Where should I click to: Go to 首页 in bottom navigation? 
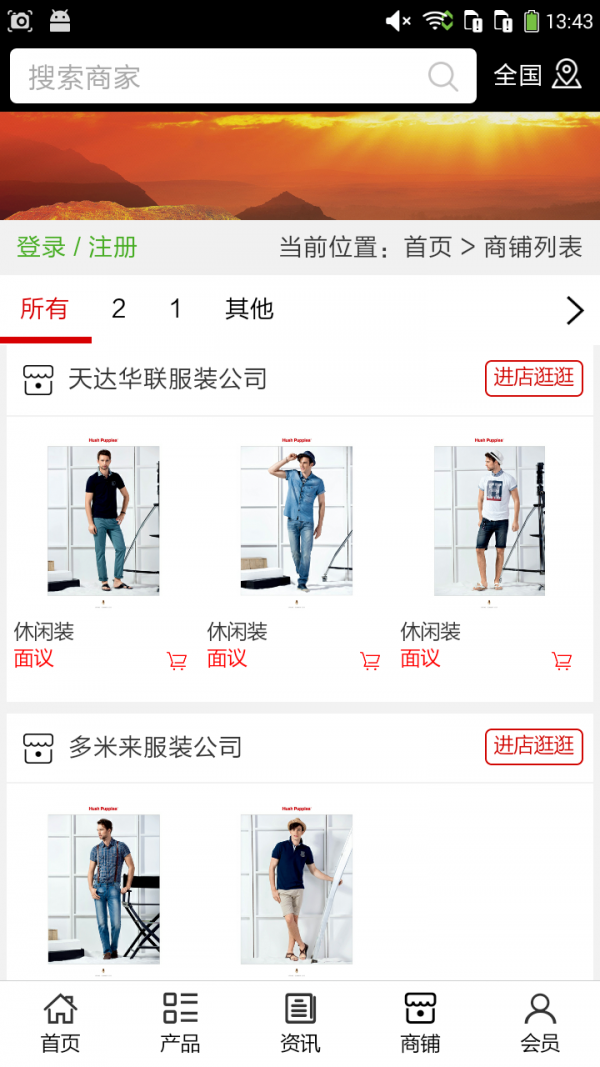[x=60, y=1023]
